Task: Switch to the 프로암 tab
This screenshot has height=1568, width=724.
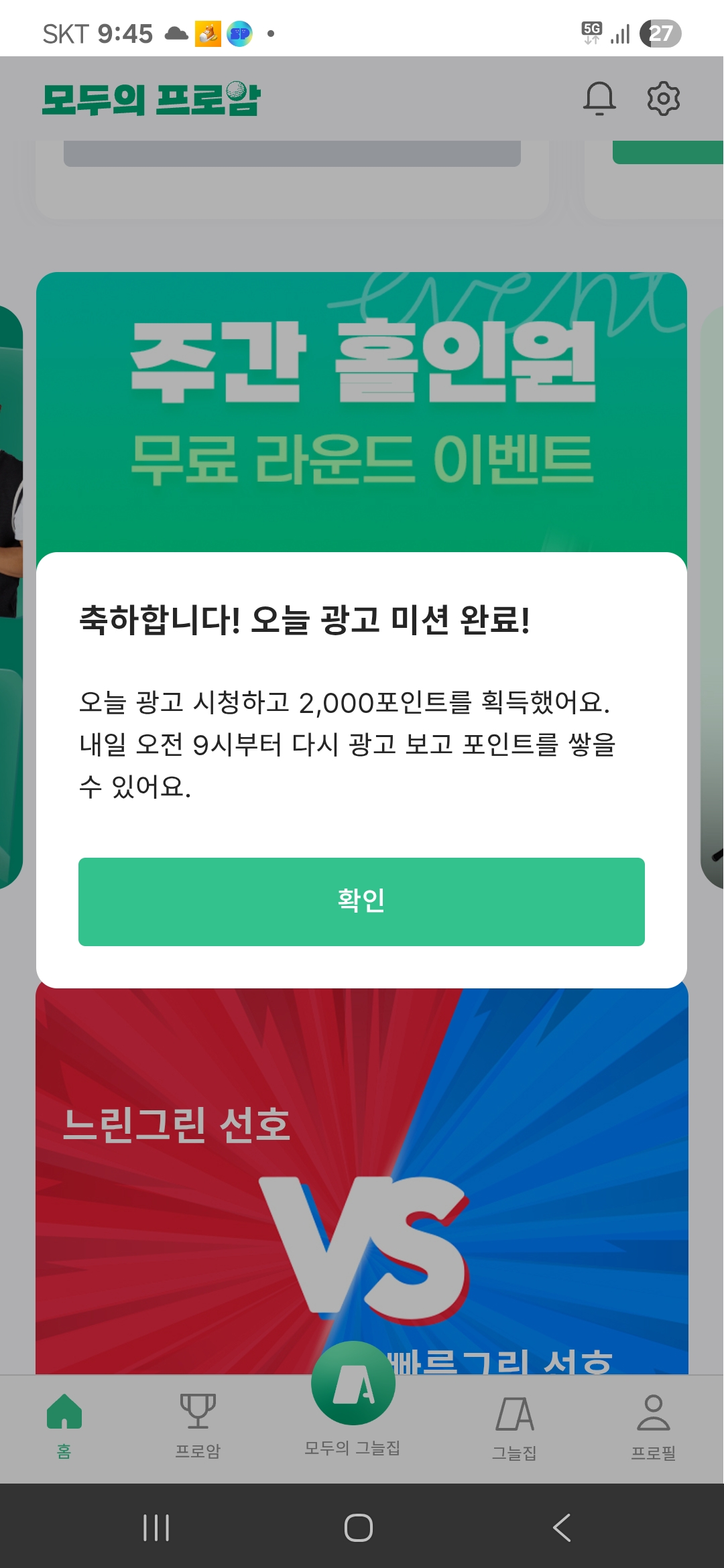Action: click(x=198, y=1424)
